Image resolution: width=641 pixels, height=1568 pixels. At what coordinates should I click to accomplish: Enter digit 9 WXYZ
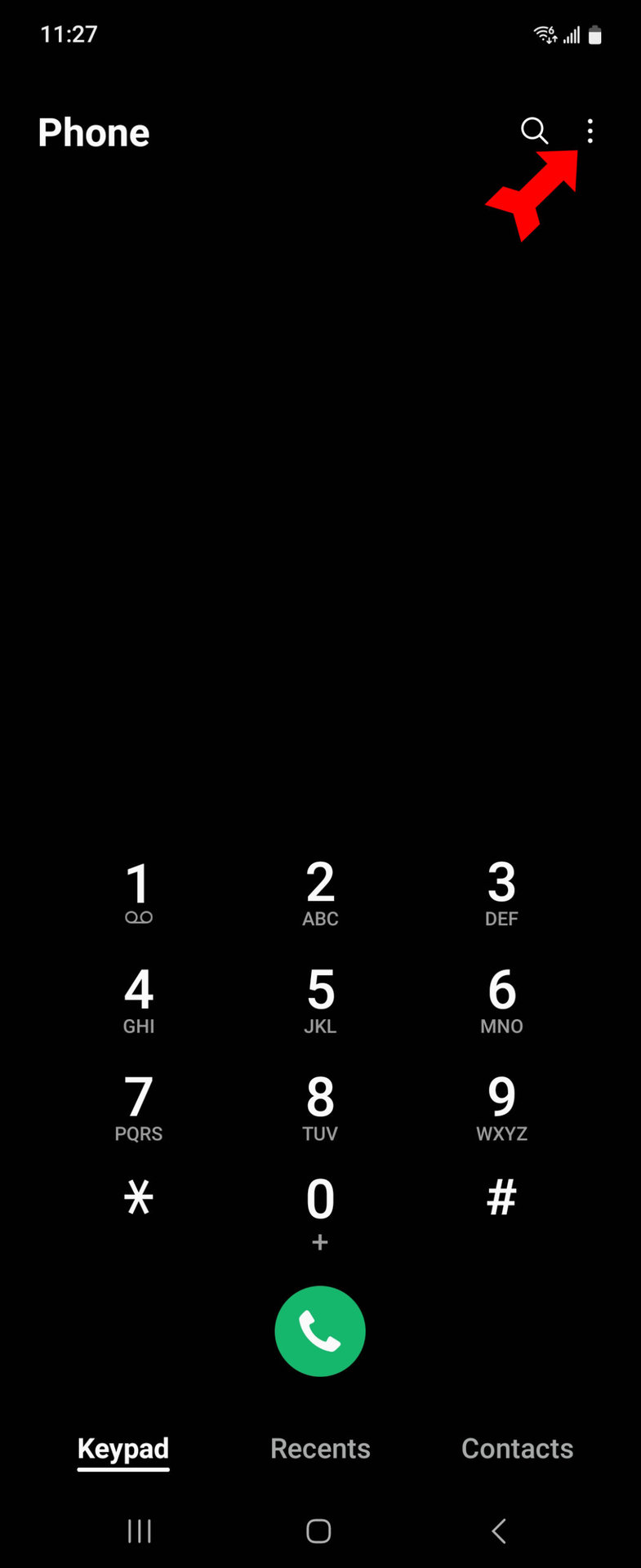501,1108
